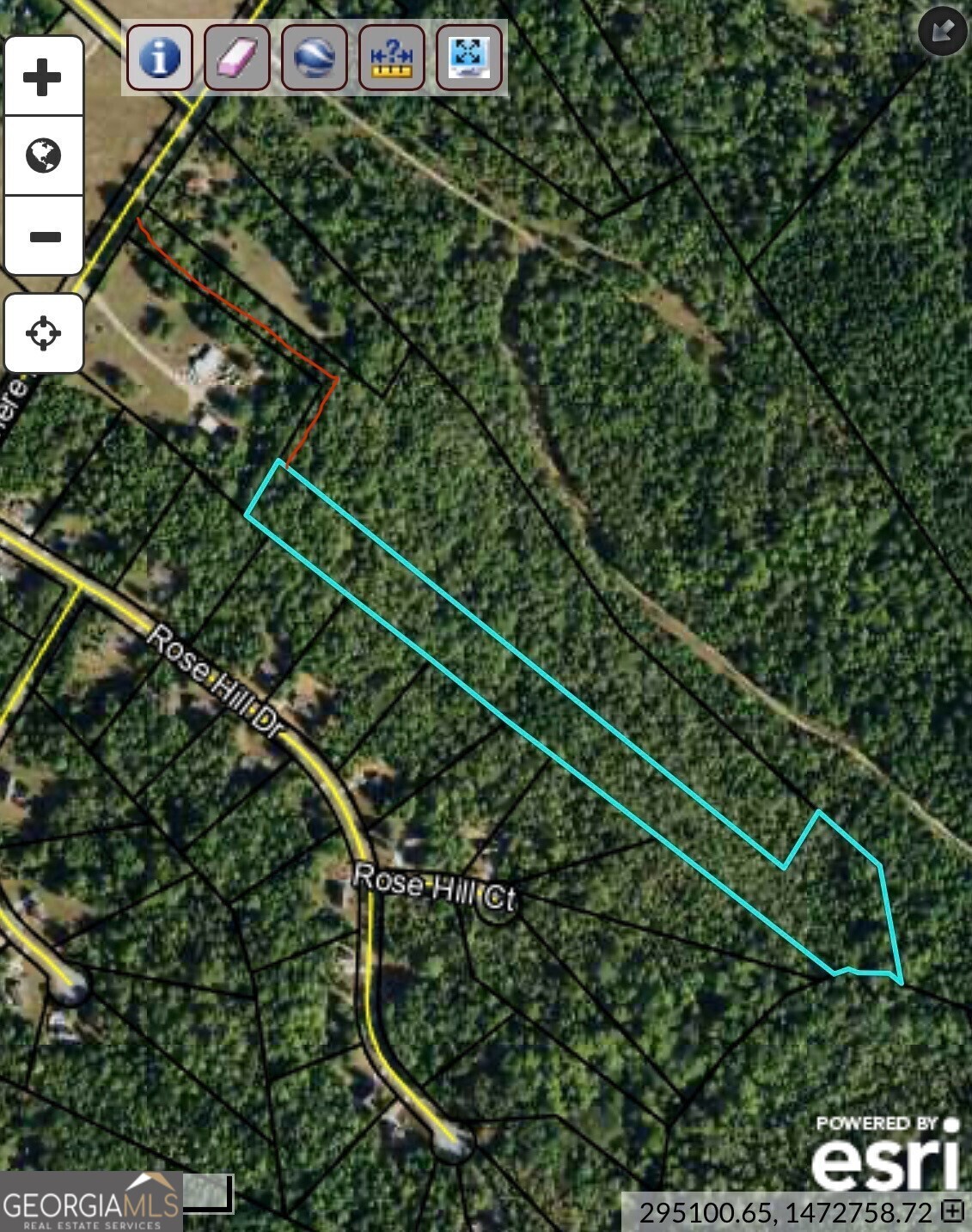Zoom to full extent
972x1232 pixels.
pyautogui.click(x=469, y=58)
